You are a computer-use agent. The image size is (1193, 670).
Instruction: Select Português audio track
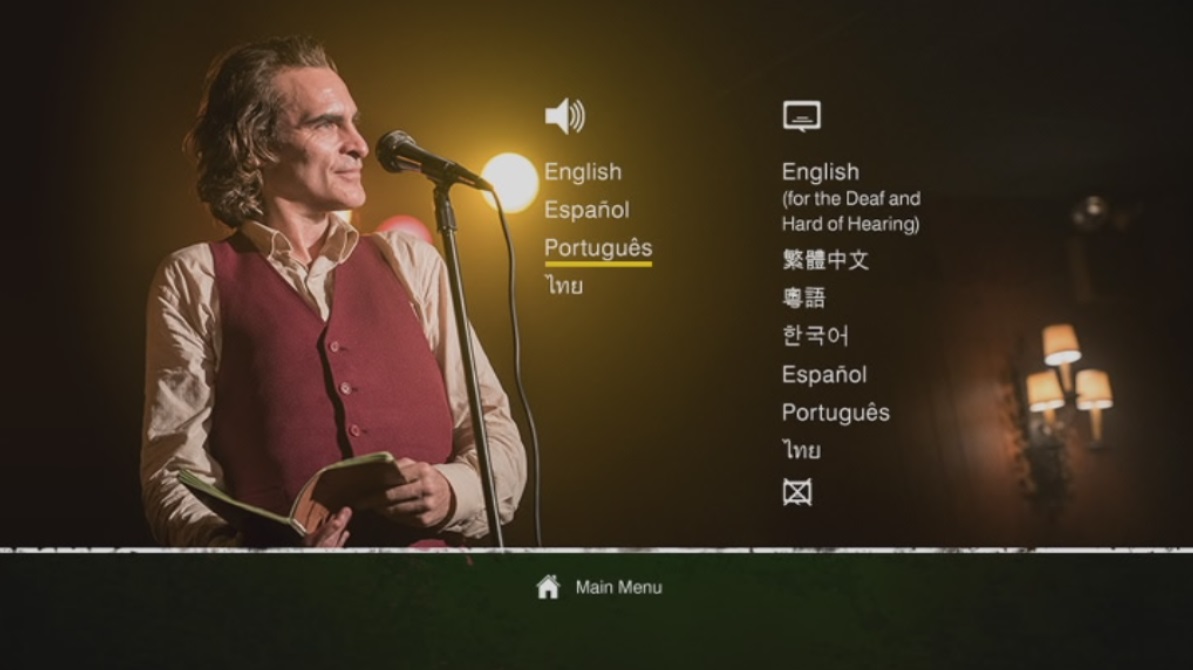(597, 248)
